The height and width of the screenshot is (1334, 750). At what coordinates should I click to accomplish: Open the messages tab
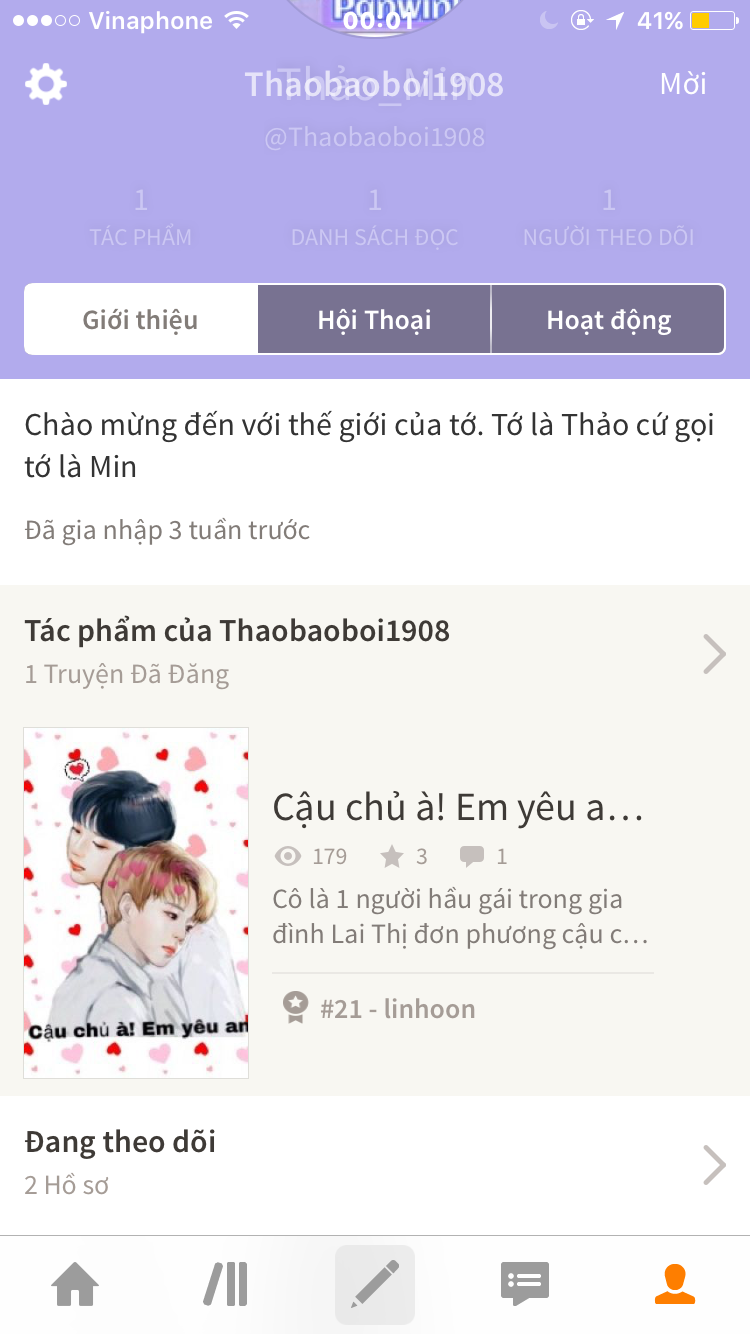coord(525,1285)
